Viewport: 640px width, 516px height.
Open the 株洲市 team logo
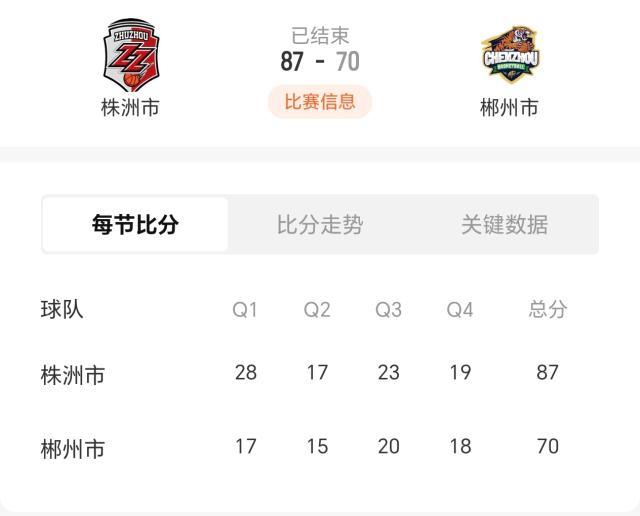(x=130, y=53)
